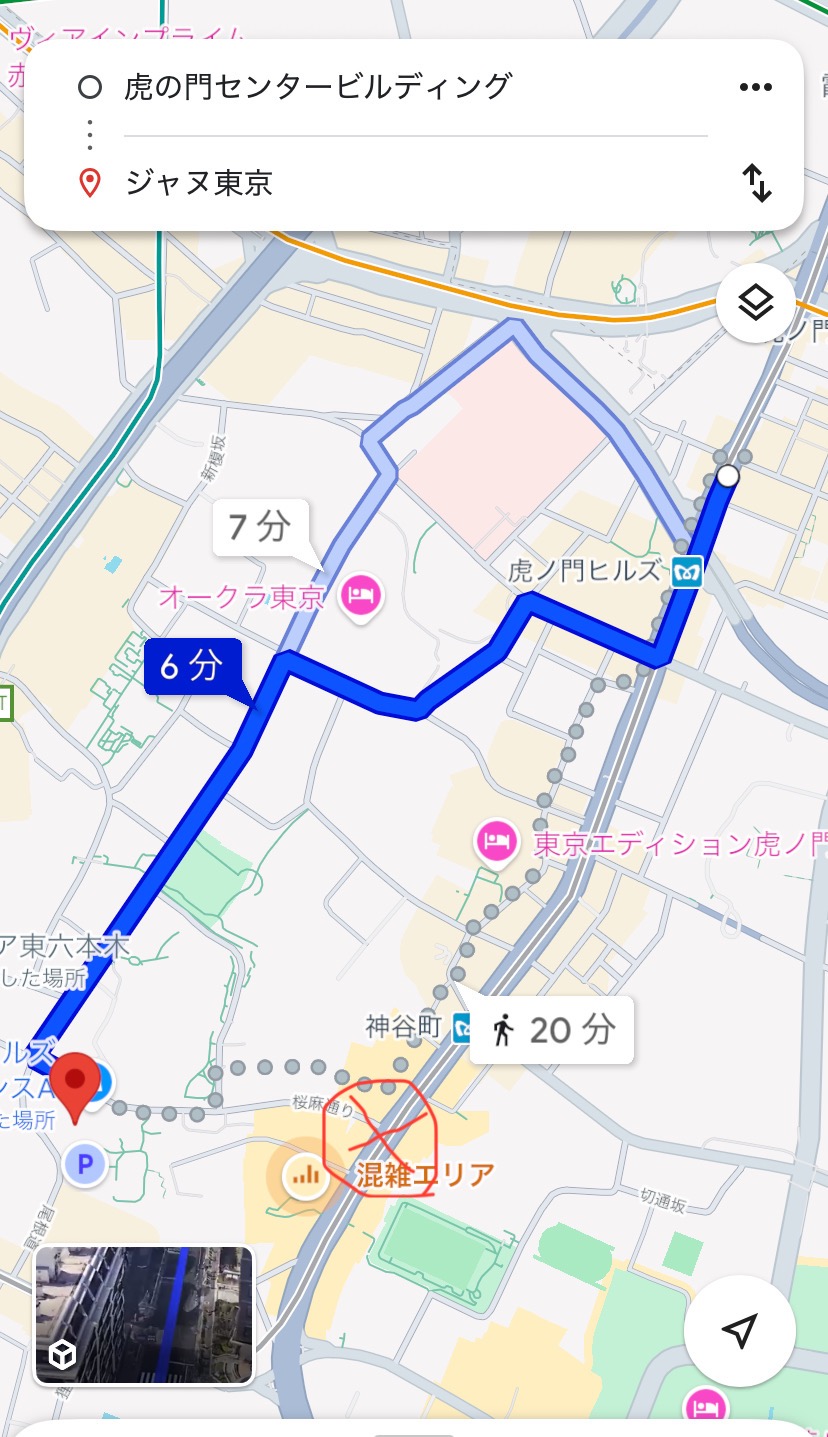Open the map layers button
This screenshot has height=1437, width=828.
tap(755, 302)
